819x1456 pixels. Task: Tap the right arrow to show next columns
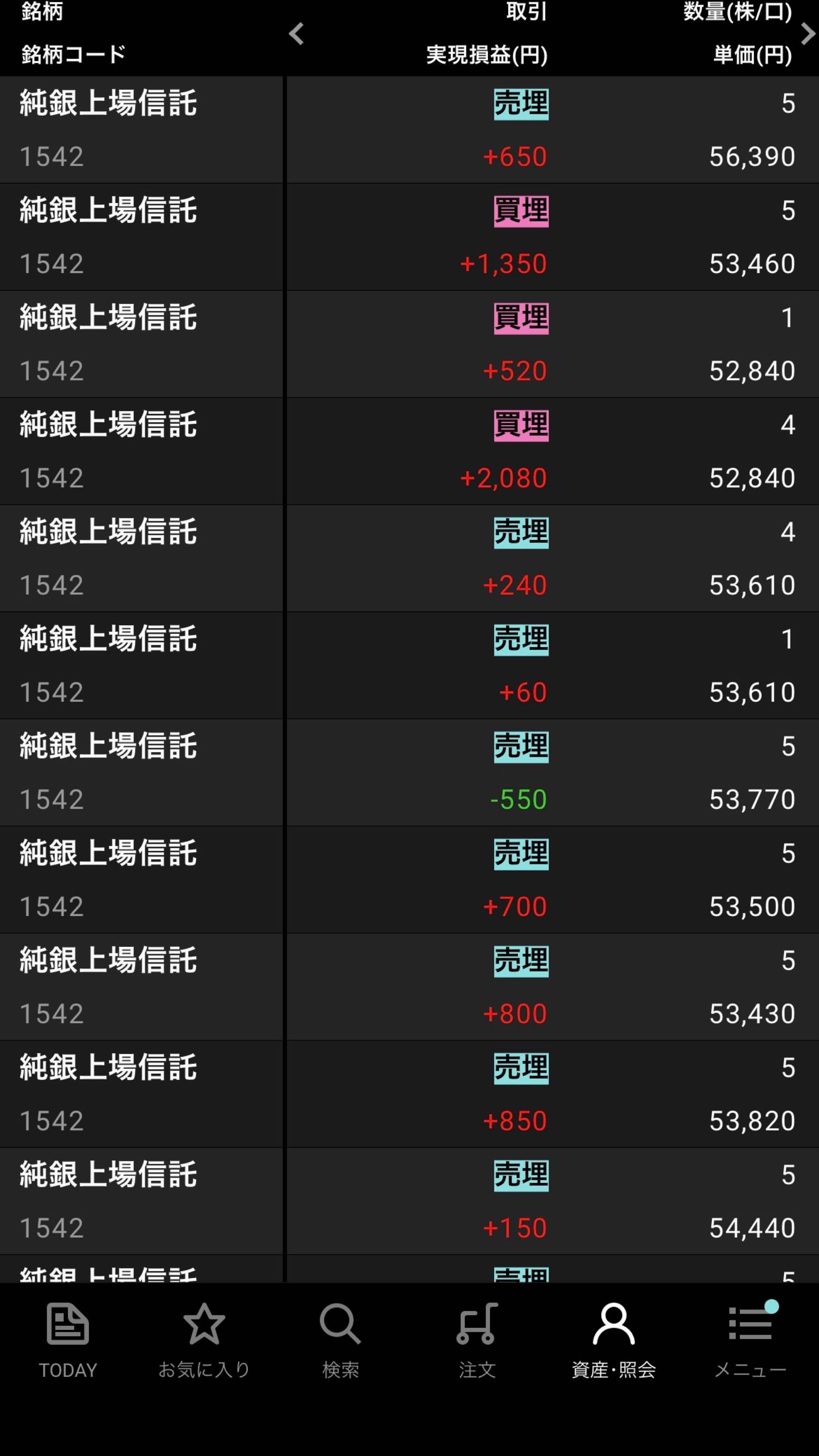808,36
